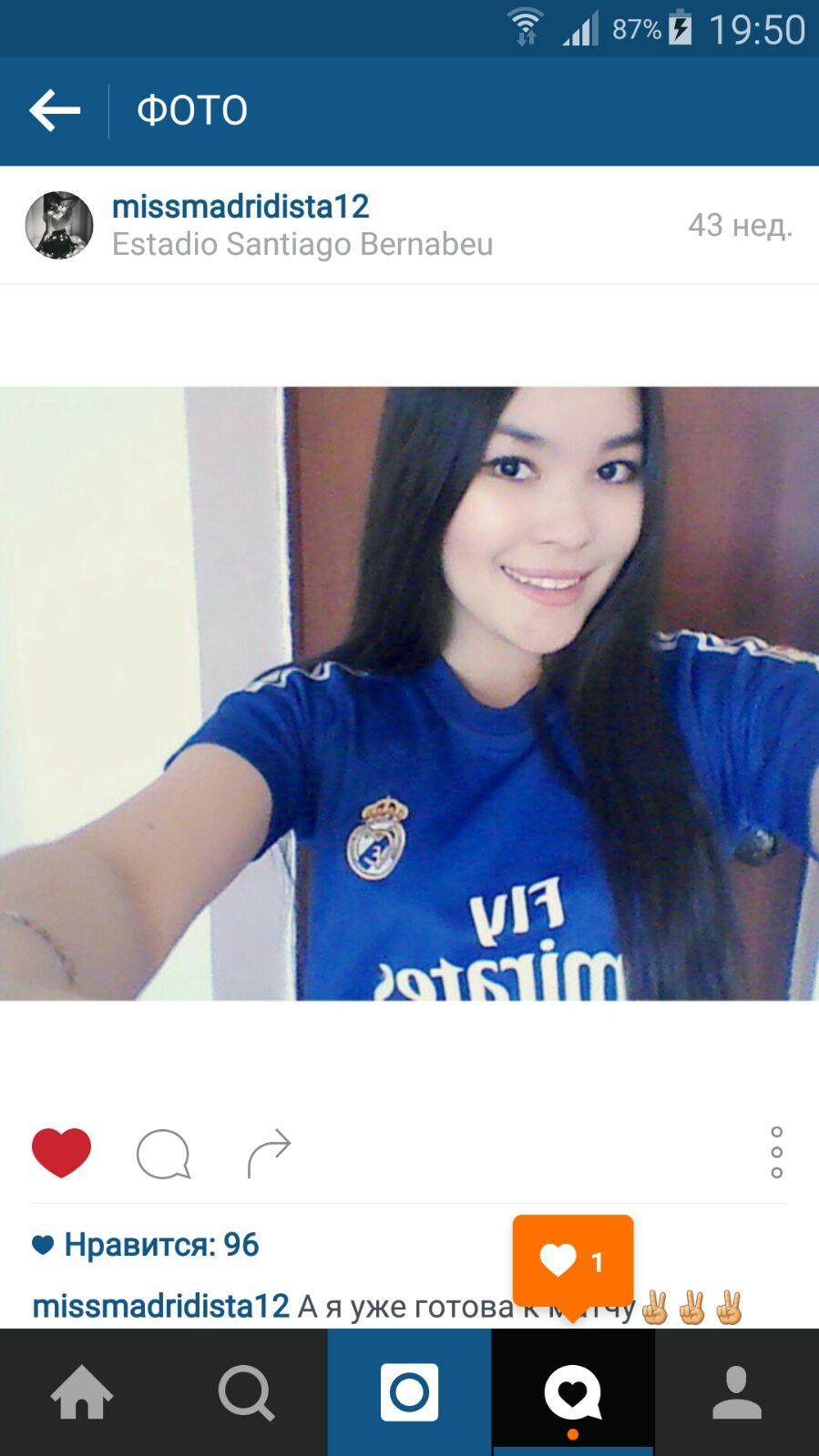
Task: Go back using the arrow by ФОТО
Action: [x=55, y=111]
